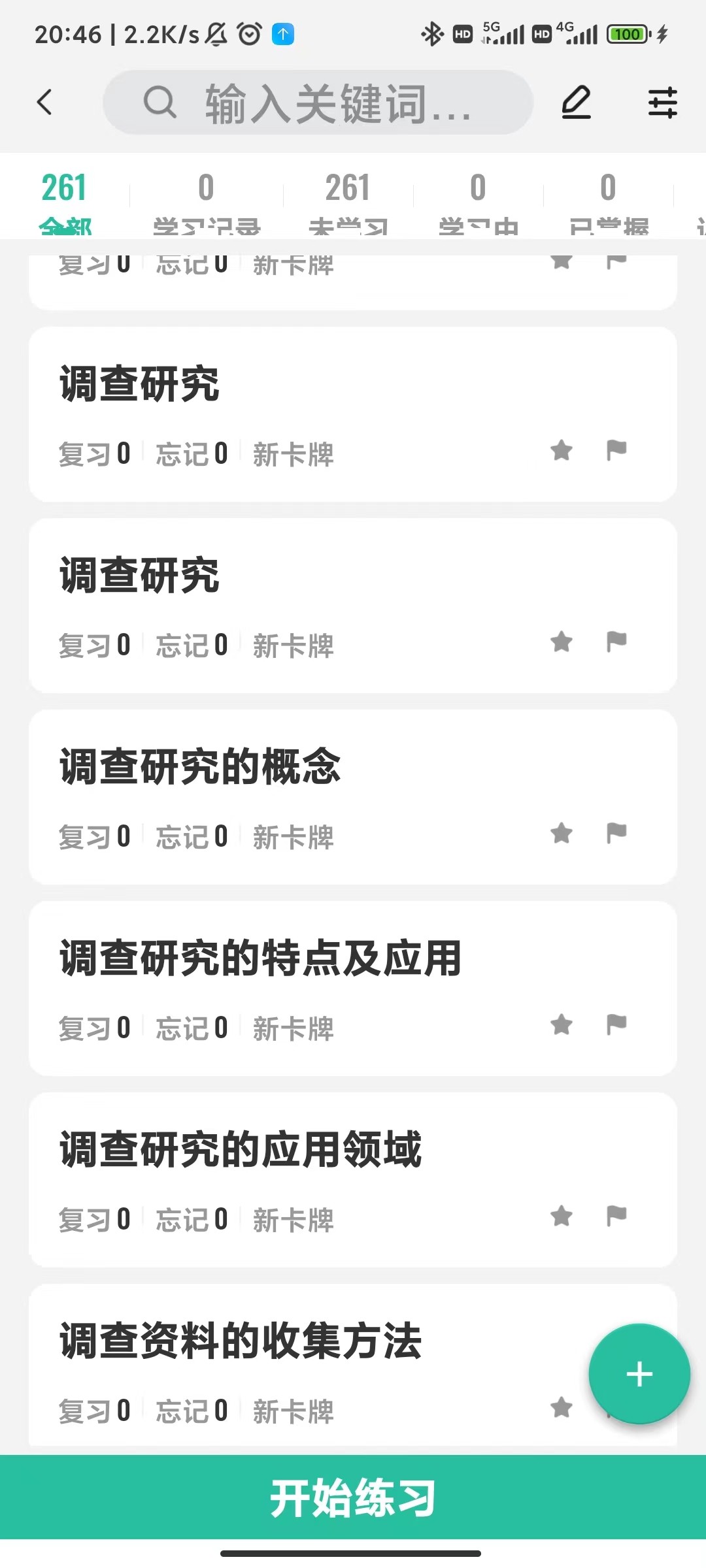Open the 调查研究的应用领域 card

pyautogui.click(x=353, y=1180)
